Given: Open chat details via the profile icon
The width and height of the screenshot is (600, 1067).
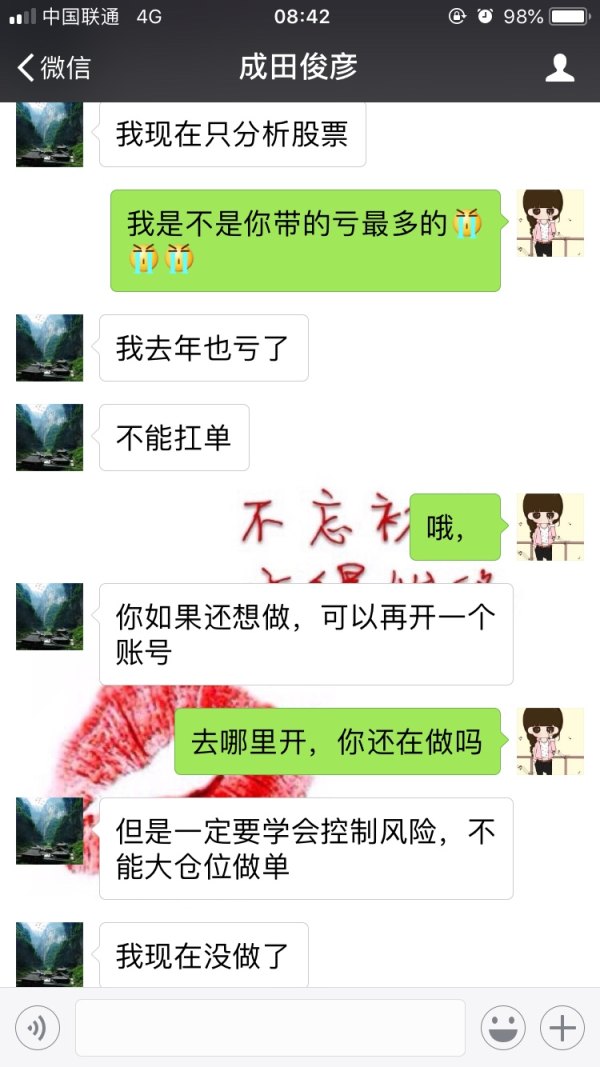Looking at the screenshot, I should 559,68.
